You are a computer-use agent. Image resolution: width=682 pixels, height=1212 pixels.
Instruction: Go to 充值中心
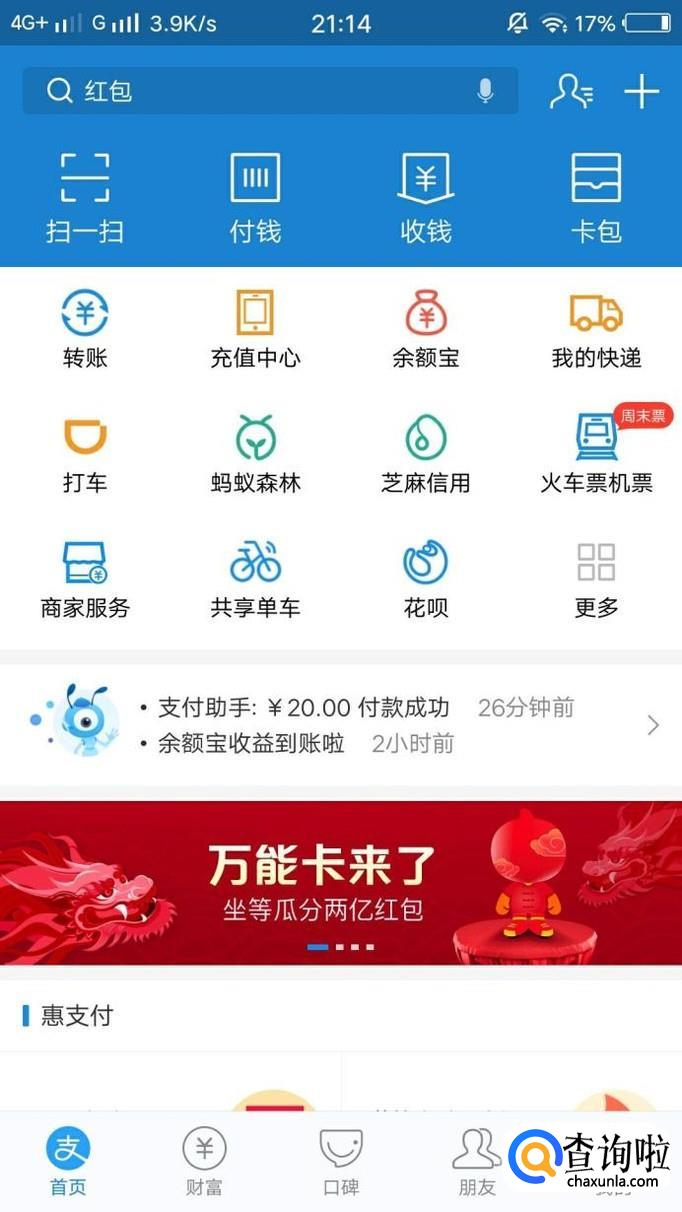255,329
